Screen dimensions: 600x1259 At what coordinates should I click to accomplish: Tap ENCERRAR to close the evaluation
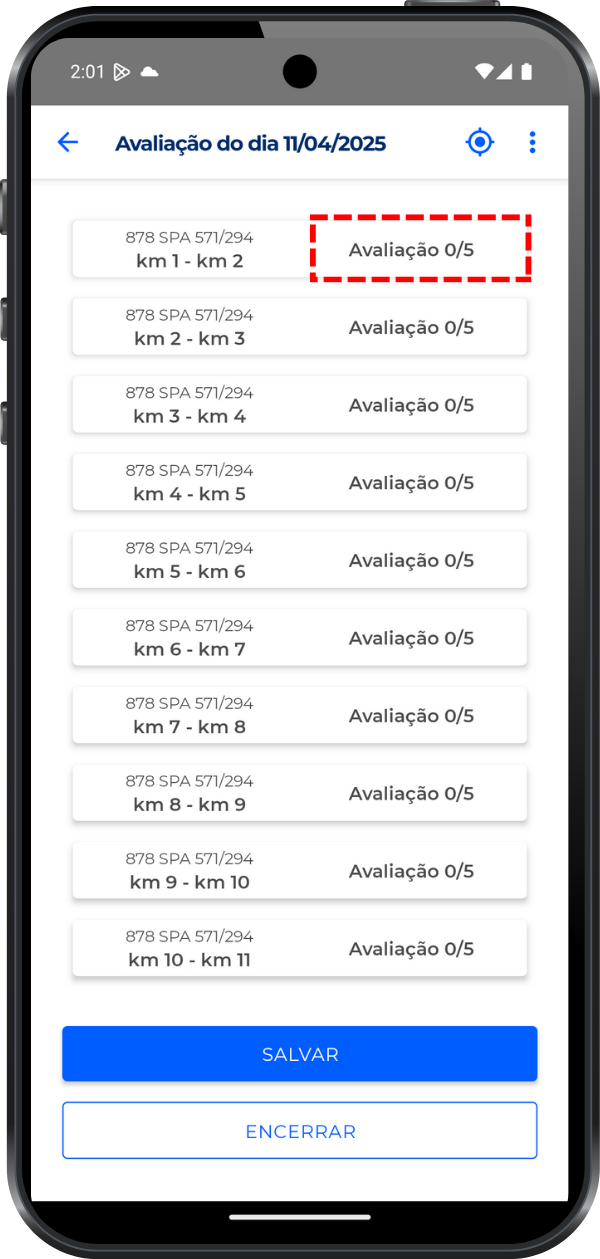(x=300, y=1131)
